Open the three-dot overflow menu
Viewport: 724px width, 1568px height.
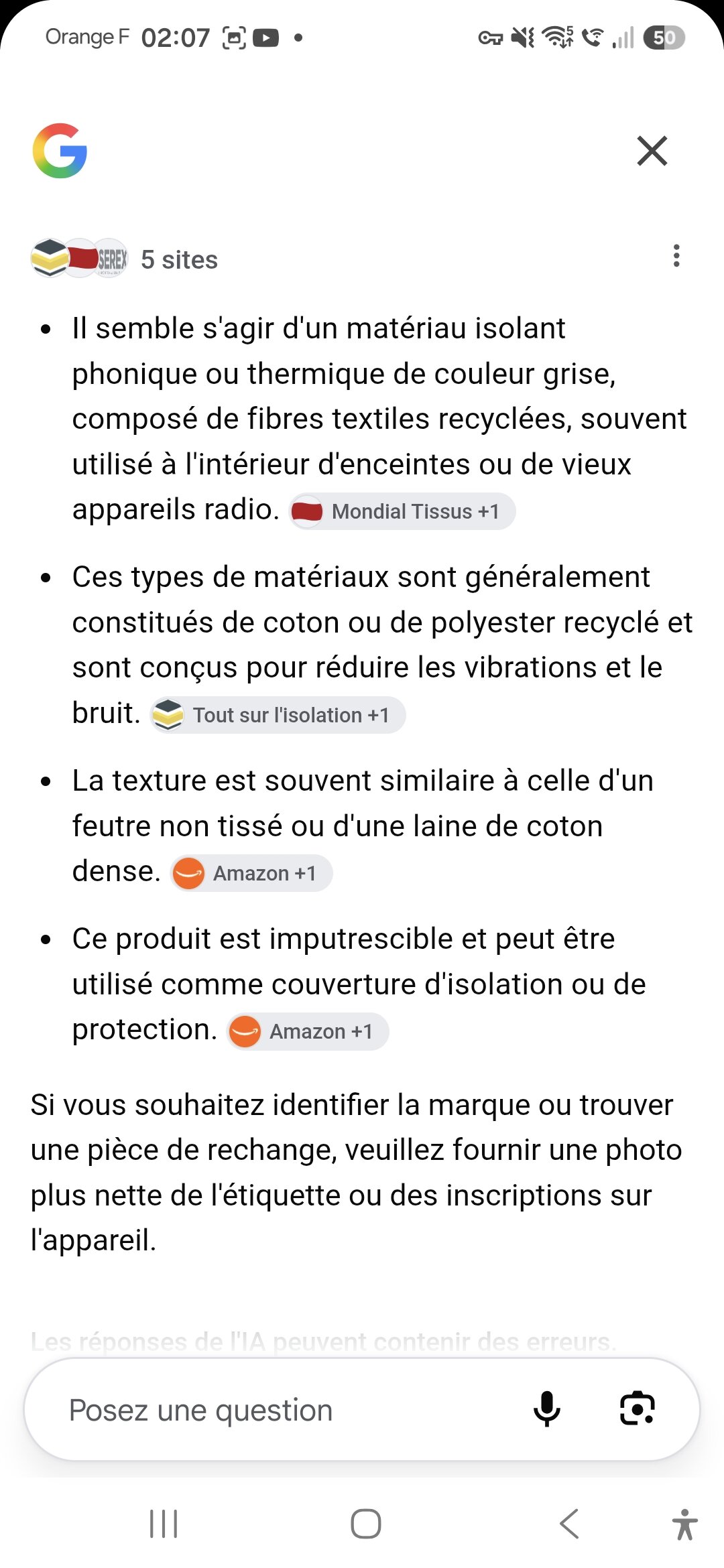click(676, 256)
